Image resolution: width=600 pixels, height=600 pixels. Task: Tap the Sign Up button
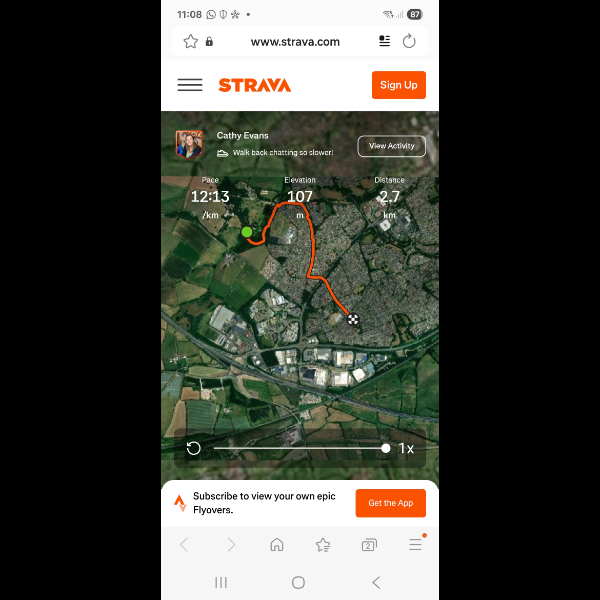coord(398,85)
